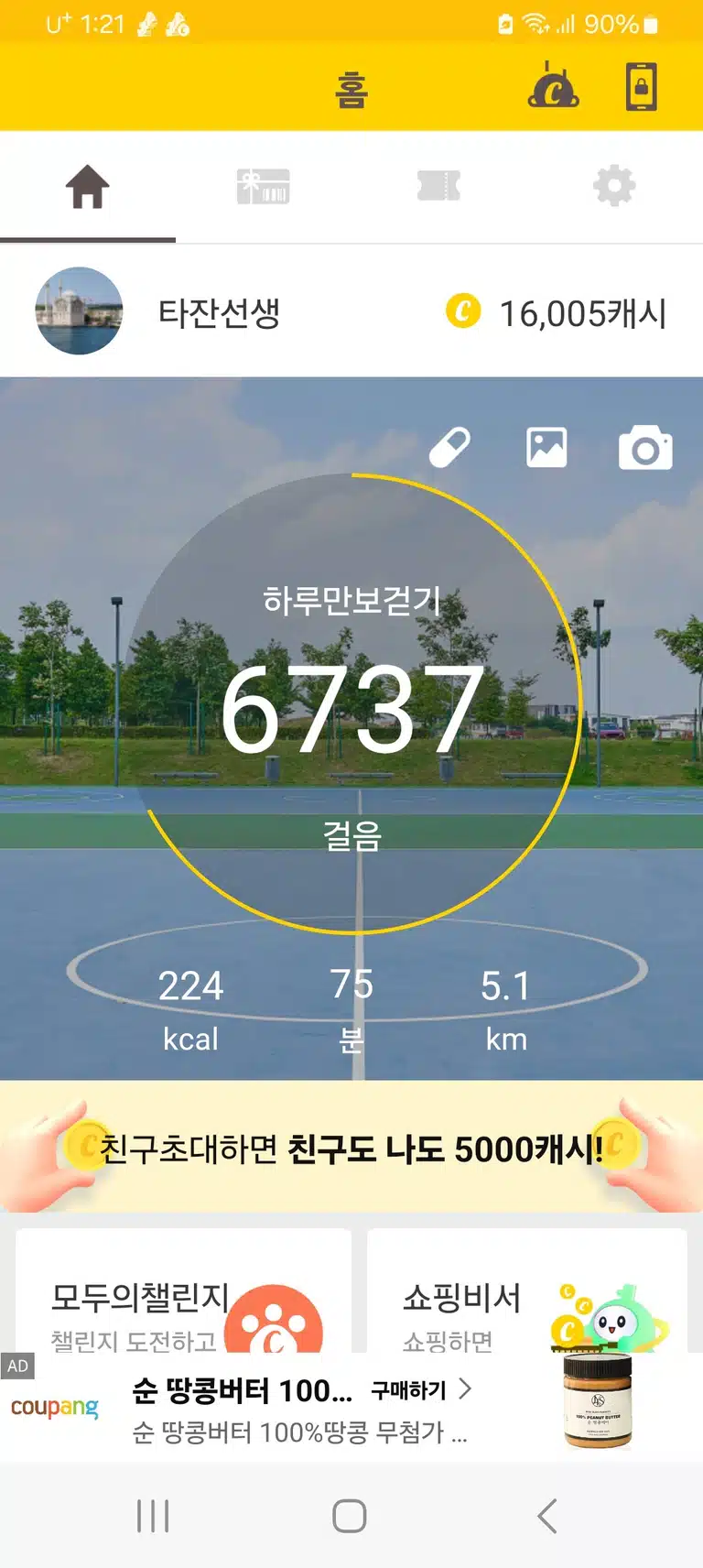Open the 친구초대 5000캐시 banner
Viewport: 703px width, 1568px height.
tap(351, 1147)
